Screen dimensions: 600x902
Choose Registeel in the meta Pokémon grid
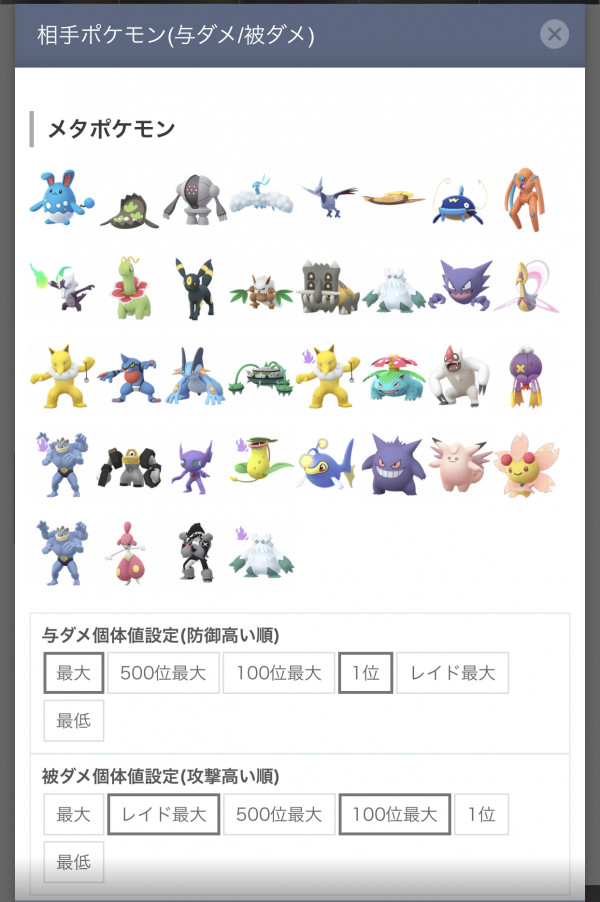[x=195, y=199]
